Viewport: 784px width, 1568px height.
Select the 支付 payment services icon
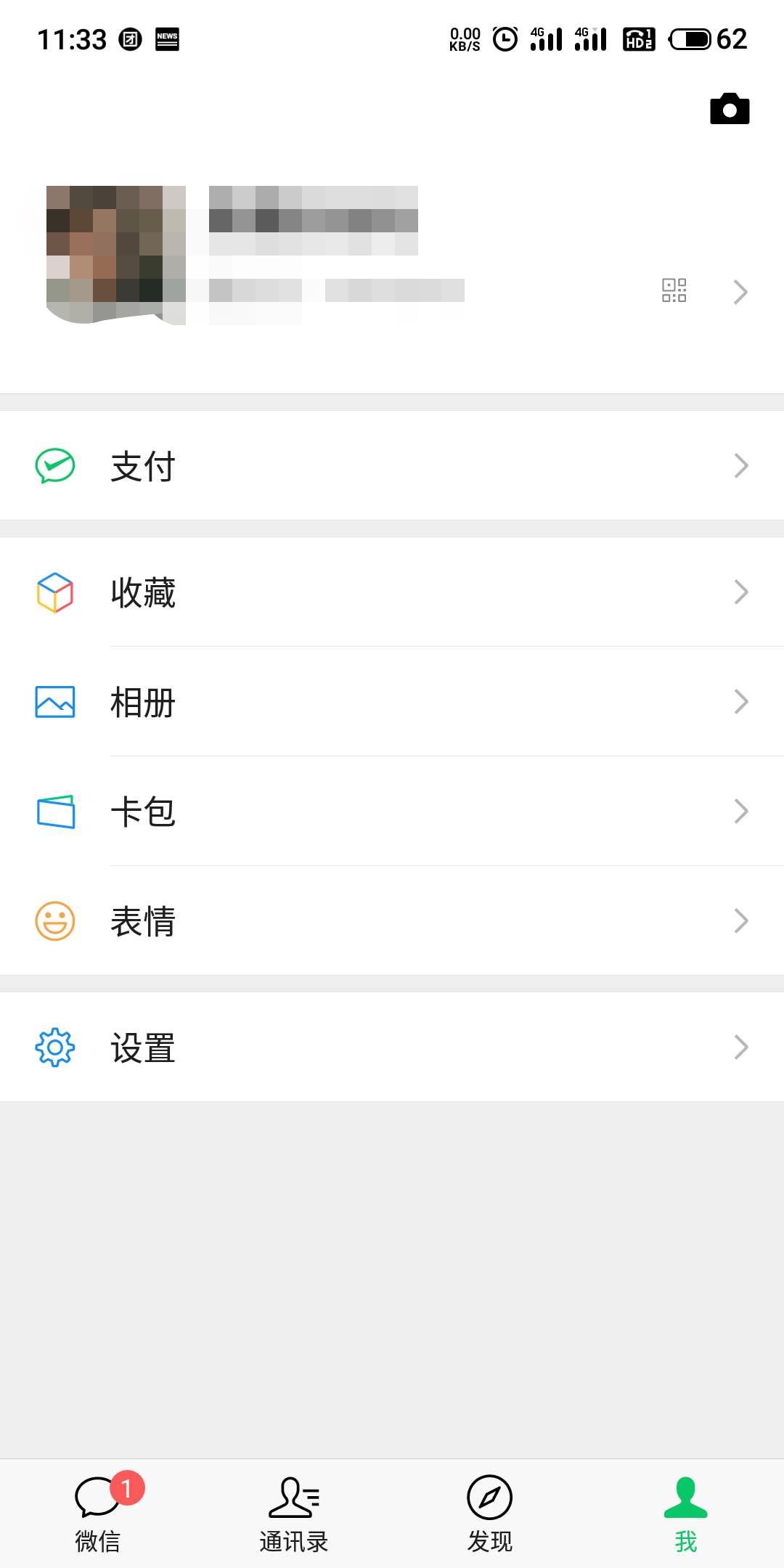point(55,467)
